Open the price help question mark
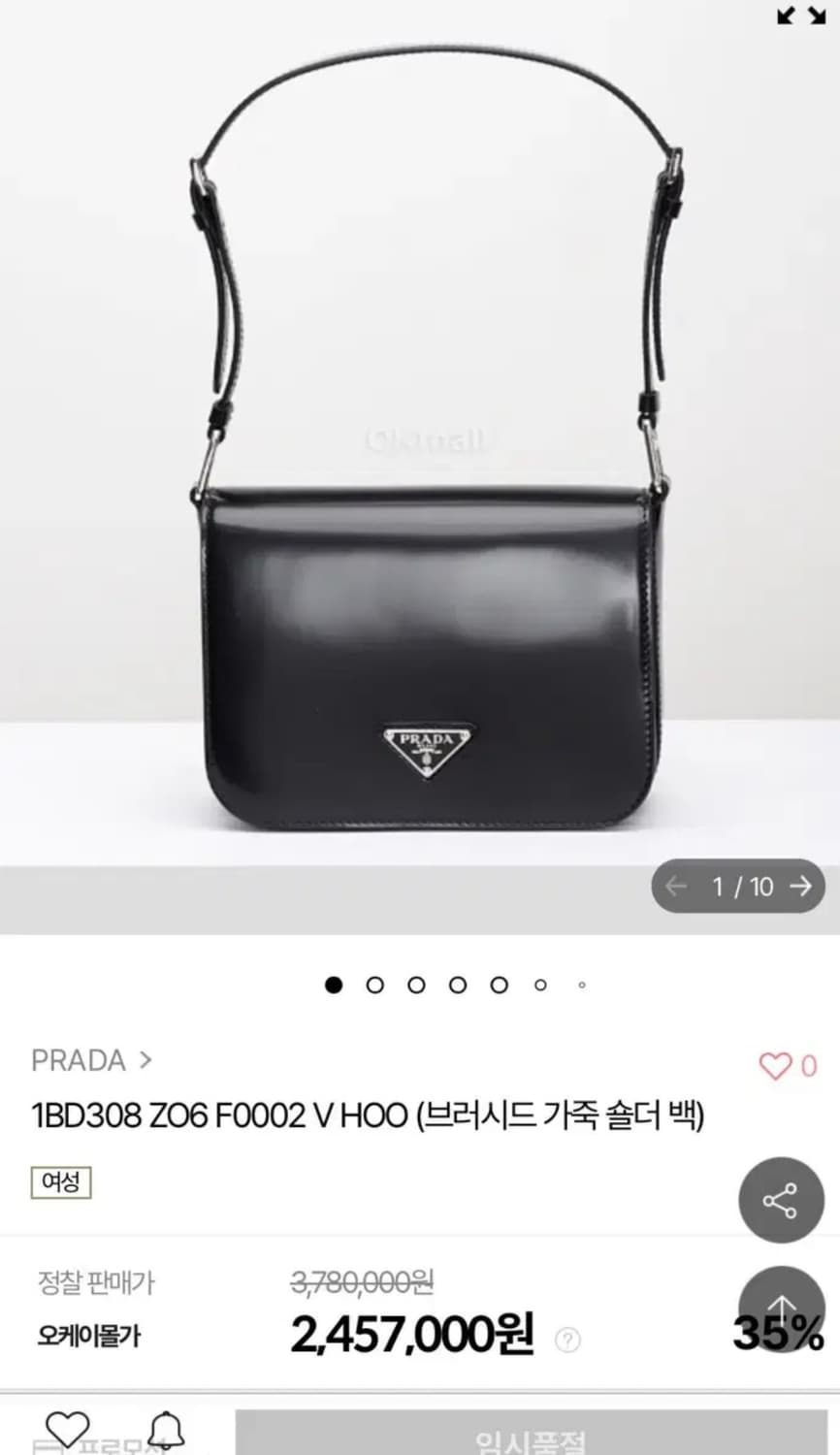Screen dimensions: 840x1455 567,1340
